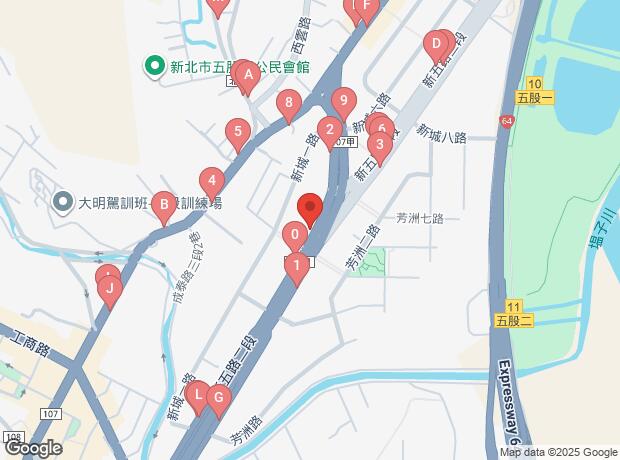620x460 pixels.
Task: Tap numbered marker 9
Action: (x=343, y=101)
